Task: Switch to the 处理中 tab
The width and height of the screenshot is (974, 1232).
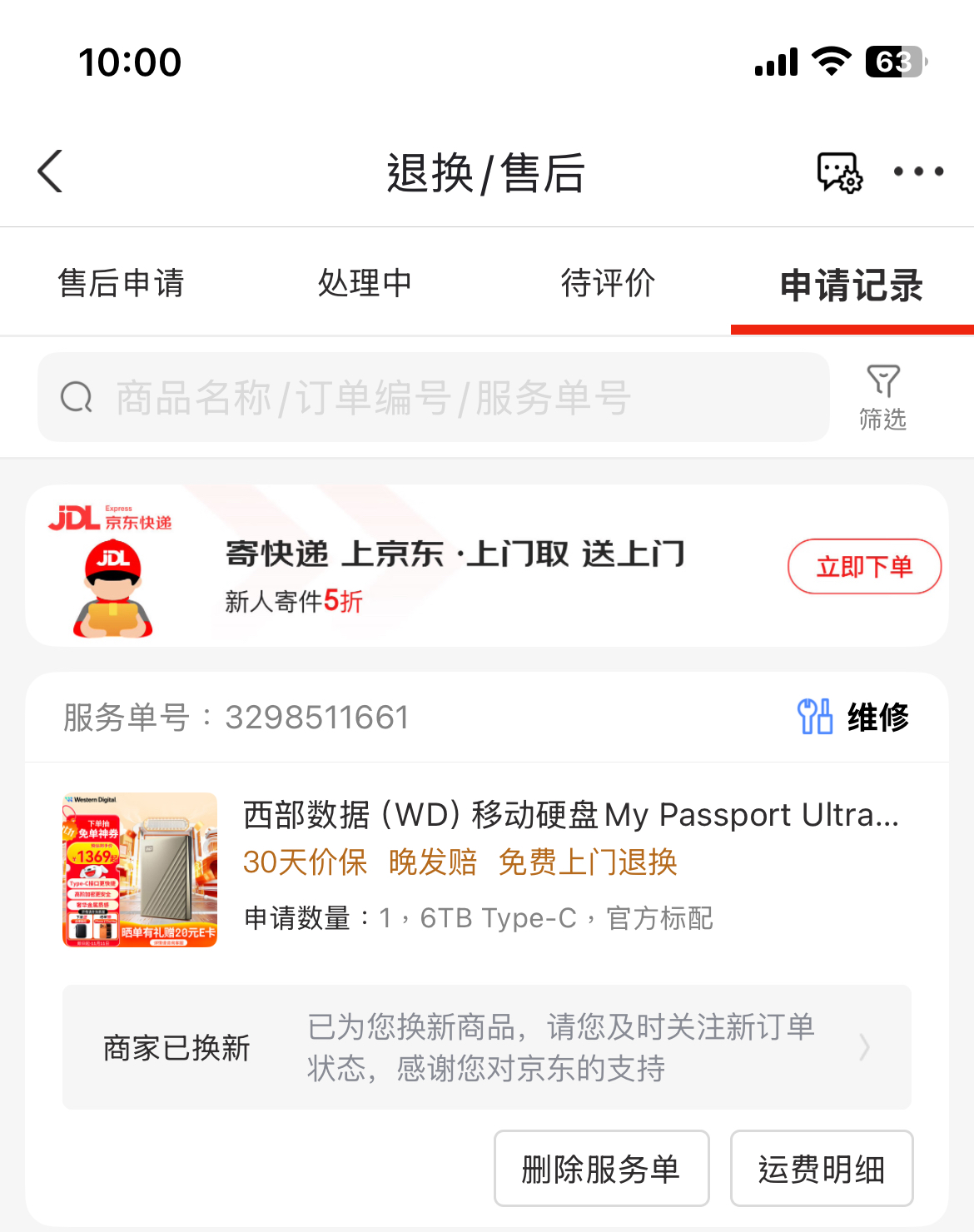Action: click(x=365, y=283)
